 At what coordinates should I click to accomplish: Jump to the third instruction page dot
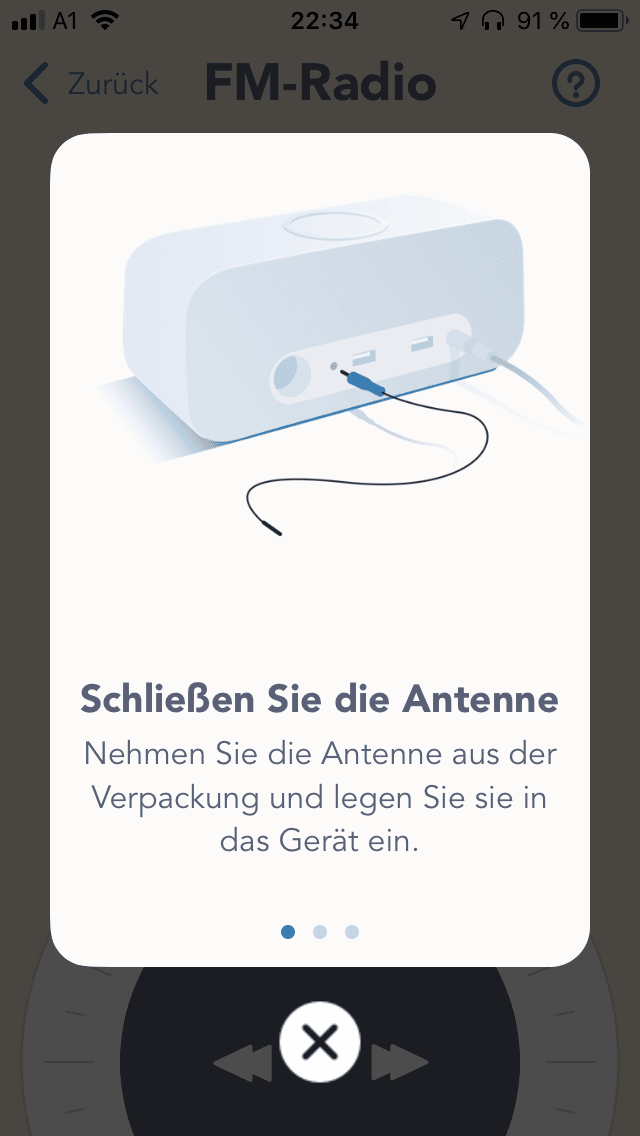click(352, 932)
